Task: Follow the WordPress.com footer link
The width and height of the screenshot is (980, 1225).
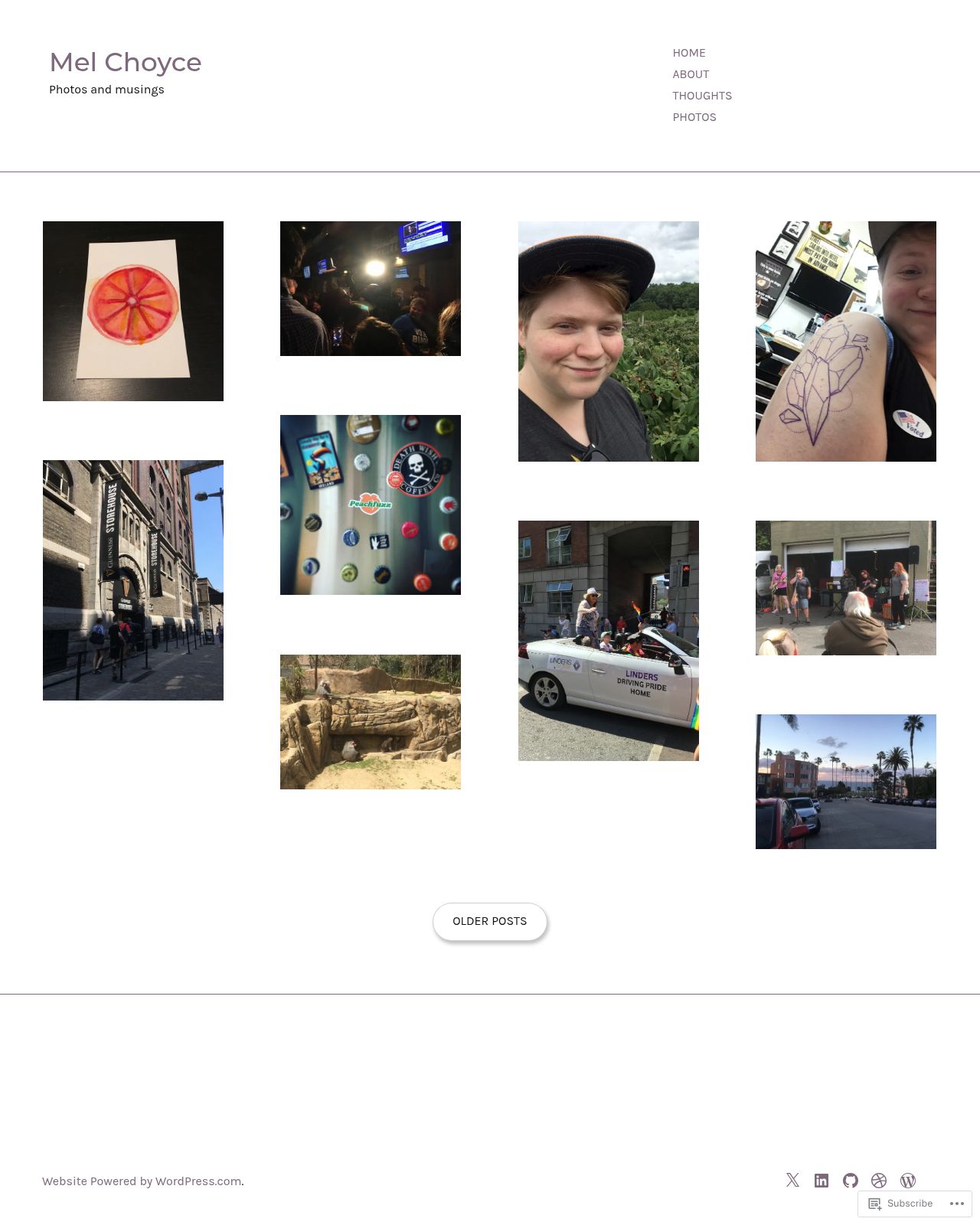Action: [198, 1181]
